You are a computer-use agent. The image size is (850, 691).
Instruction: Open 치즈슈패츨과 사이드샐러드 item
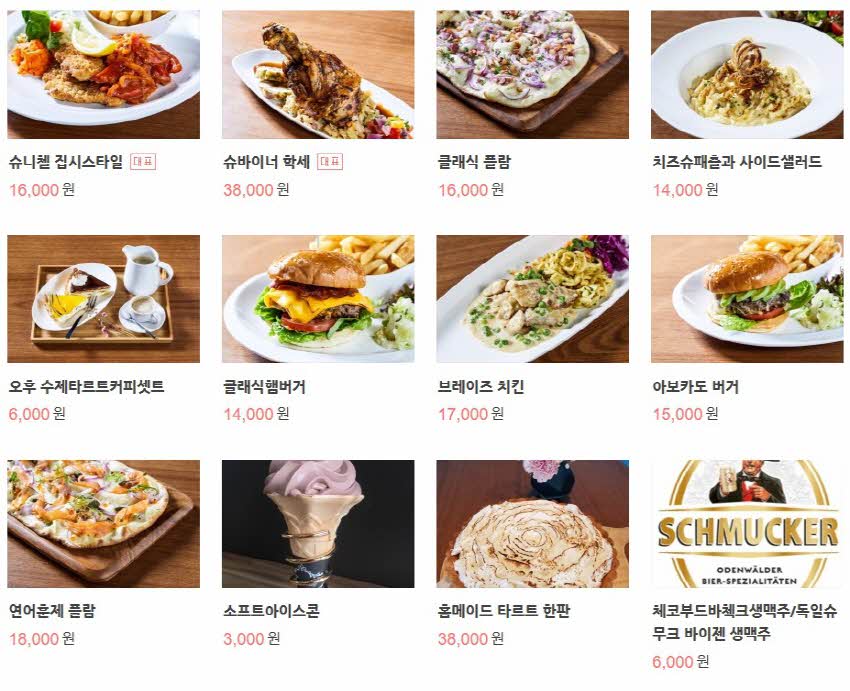[747, 75]
